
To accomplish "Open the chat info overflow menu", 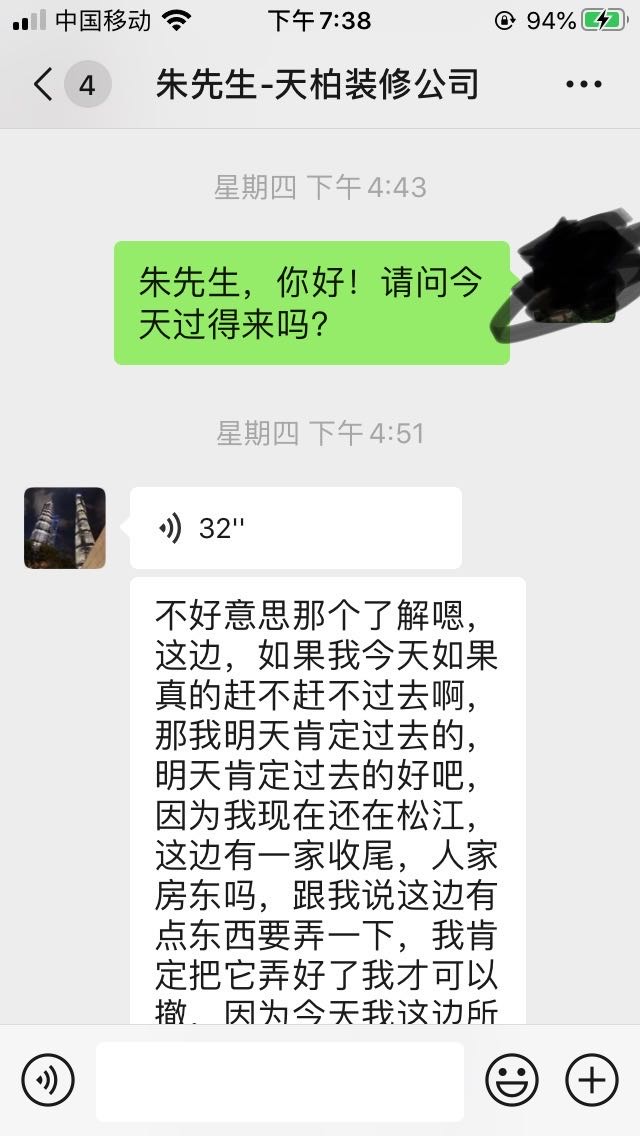I will (x=583, y=85).
